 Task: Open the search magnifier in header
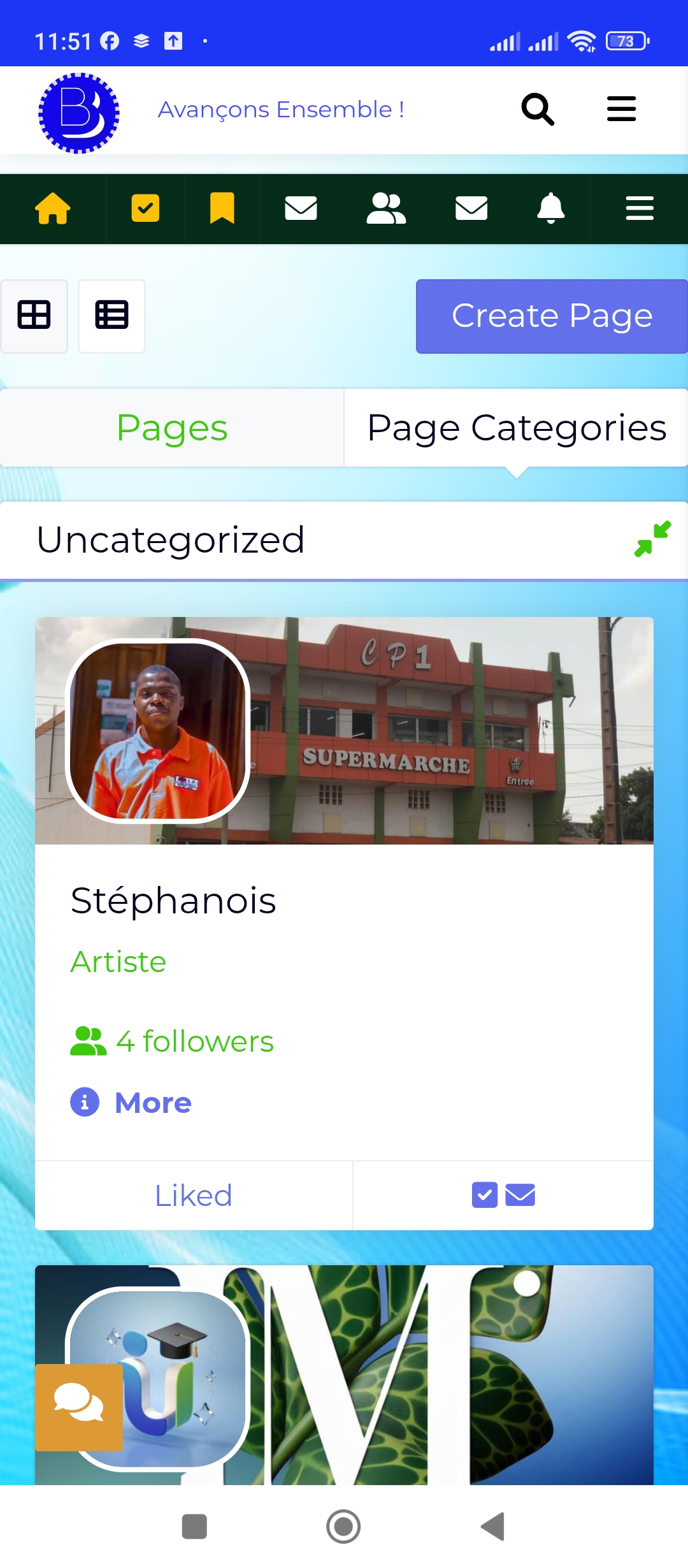tap(538, 110)
